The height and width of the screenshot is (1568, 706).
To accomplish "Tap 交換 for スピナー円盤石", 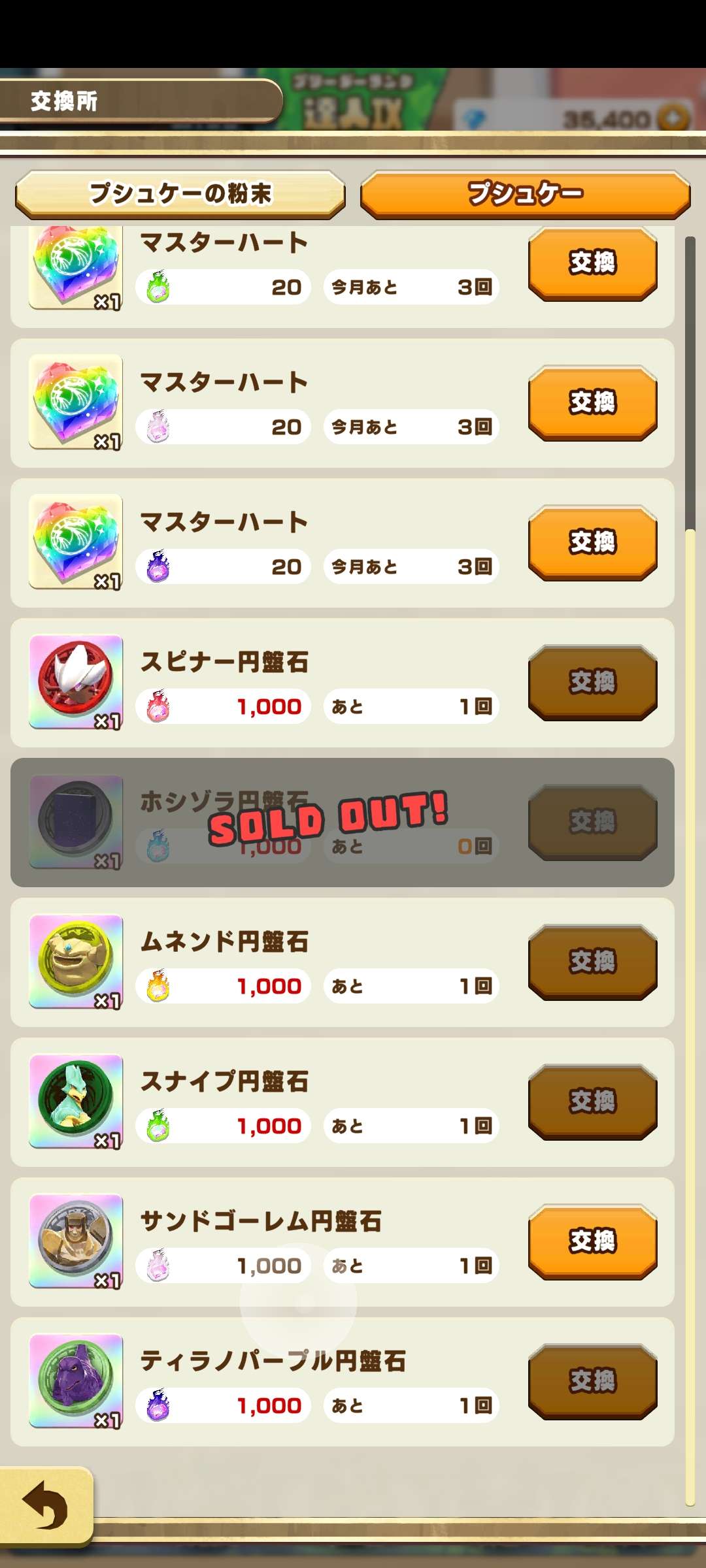I will point(592,682).
